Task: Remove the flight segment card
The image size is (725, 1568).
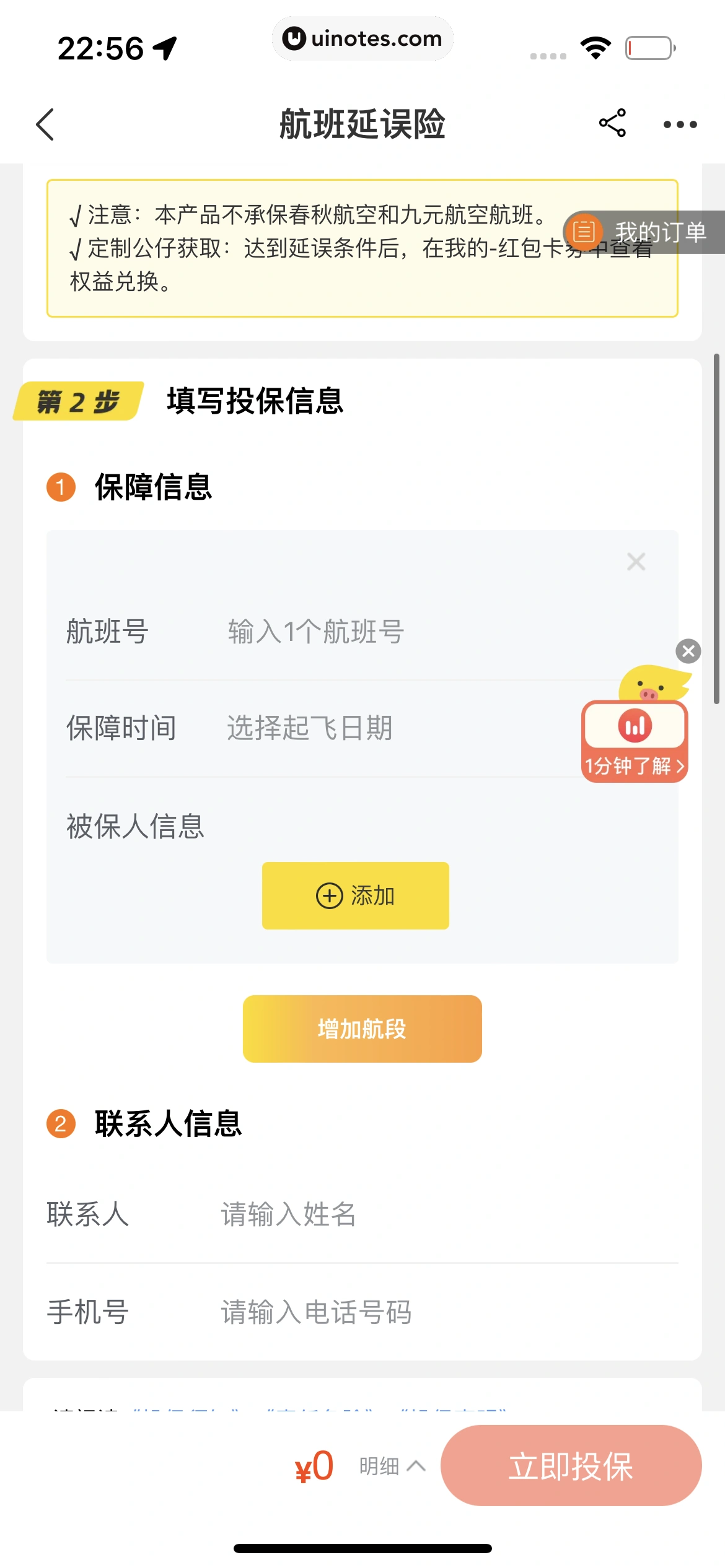Action: [x=636, y=562]
